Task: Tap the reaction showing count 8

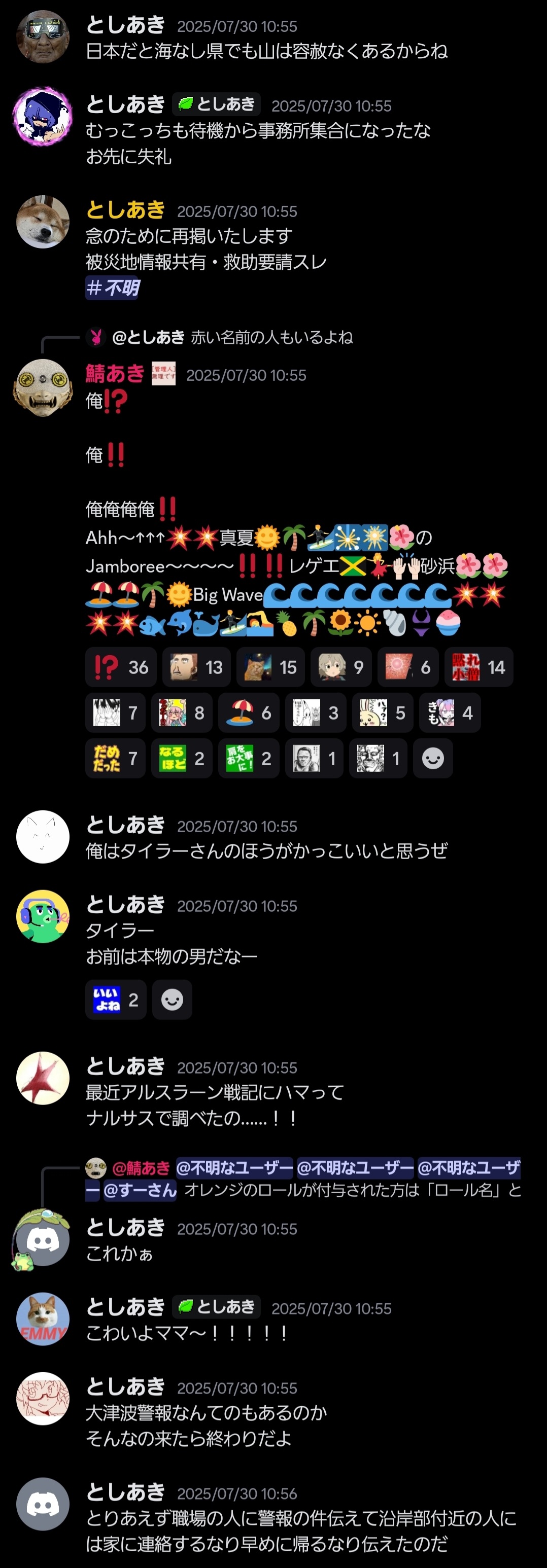Action: pyautogui.click(x=182, y=713)
